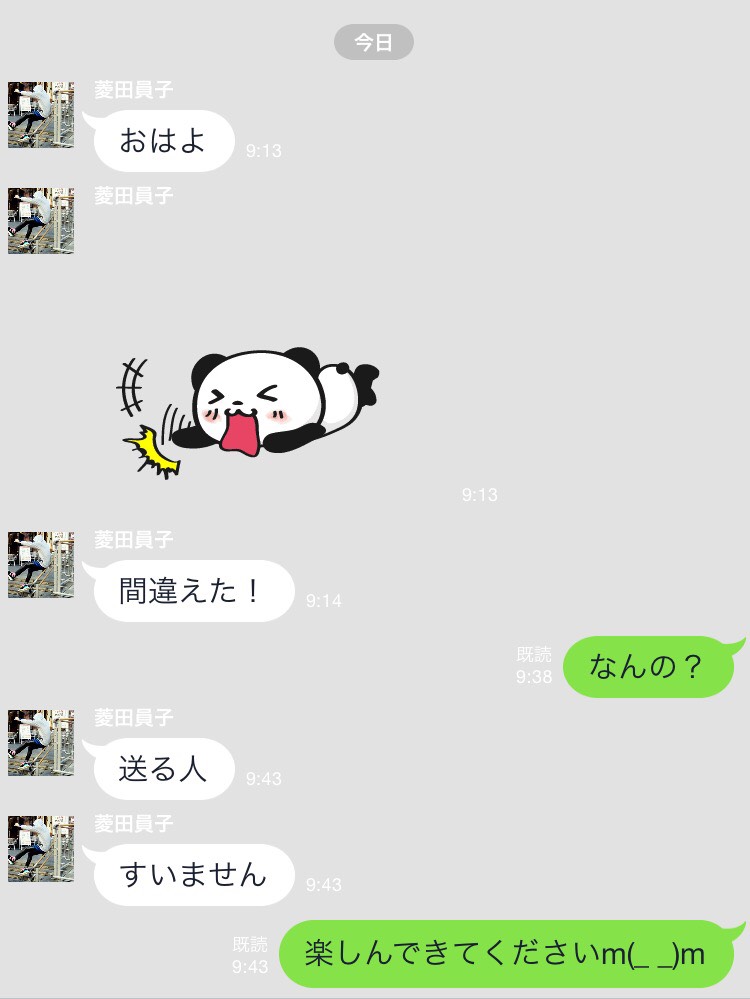View sender profile picture next to 間違えた！
Screen dimensions: 750x999
coord(41,565)
